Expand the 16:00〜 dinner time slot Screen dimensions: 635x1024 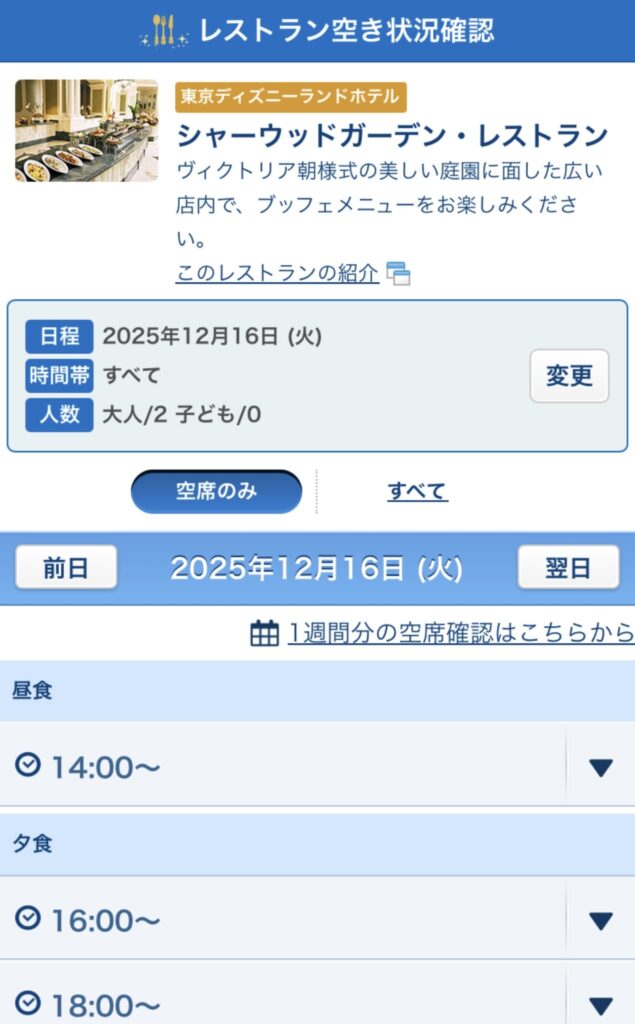tap(600, 920)
